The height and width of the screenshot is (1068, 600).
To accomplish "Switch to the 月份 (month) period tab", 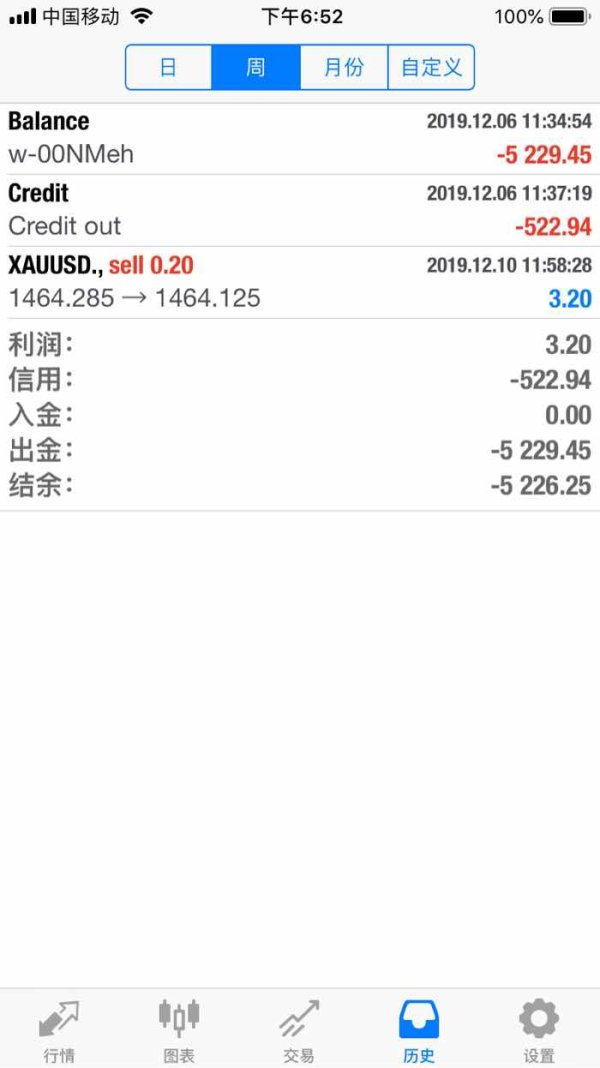I will pos(343,68).
